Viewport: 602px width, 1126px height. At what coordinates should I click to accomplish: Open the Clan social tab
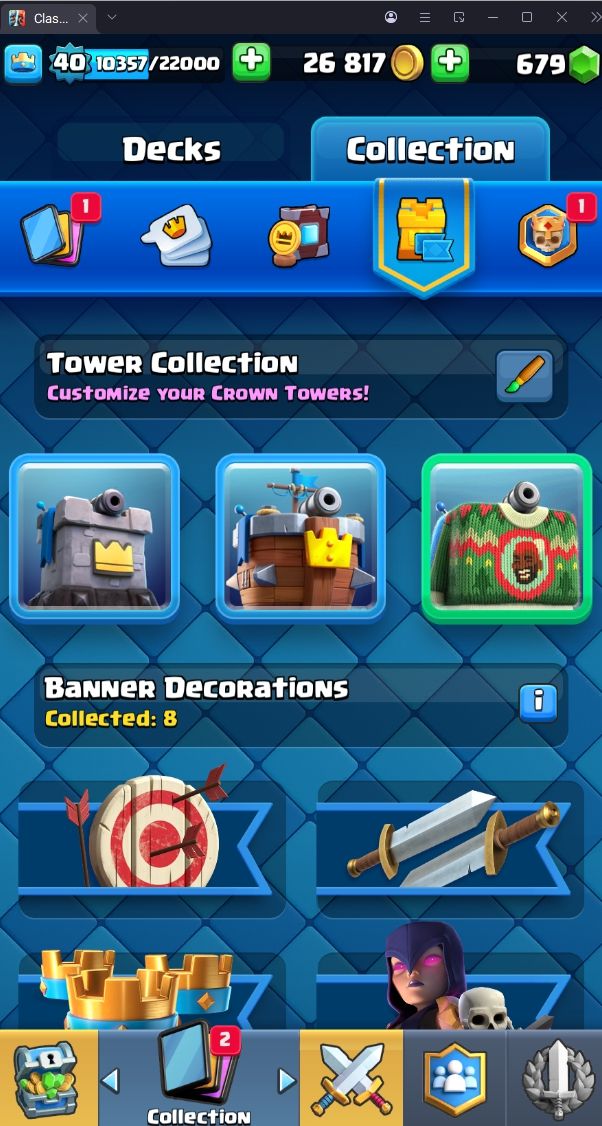[454, 1079]
